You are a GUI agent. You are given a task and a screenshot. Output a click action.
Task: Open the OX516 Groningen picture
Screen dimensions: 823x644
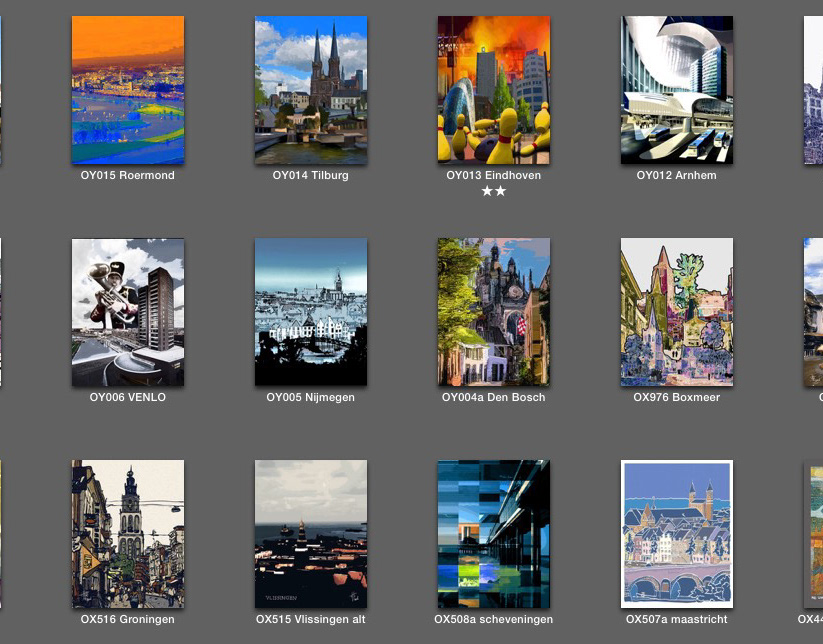pos(128,534)
